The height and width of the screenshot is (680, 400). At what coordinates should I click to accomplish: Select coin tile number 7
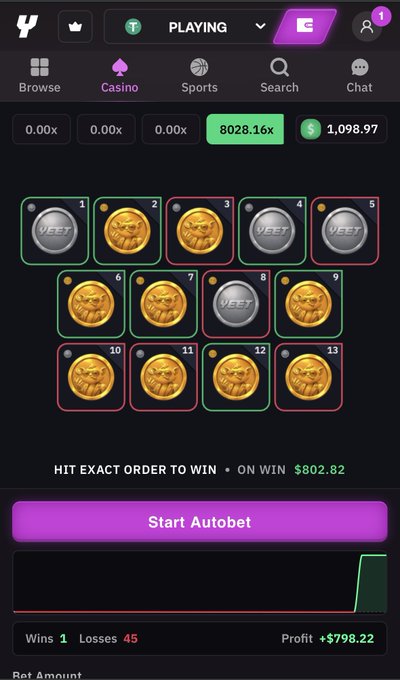tap(164, 304)
